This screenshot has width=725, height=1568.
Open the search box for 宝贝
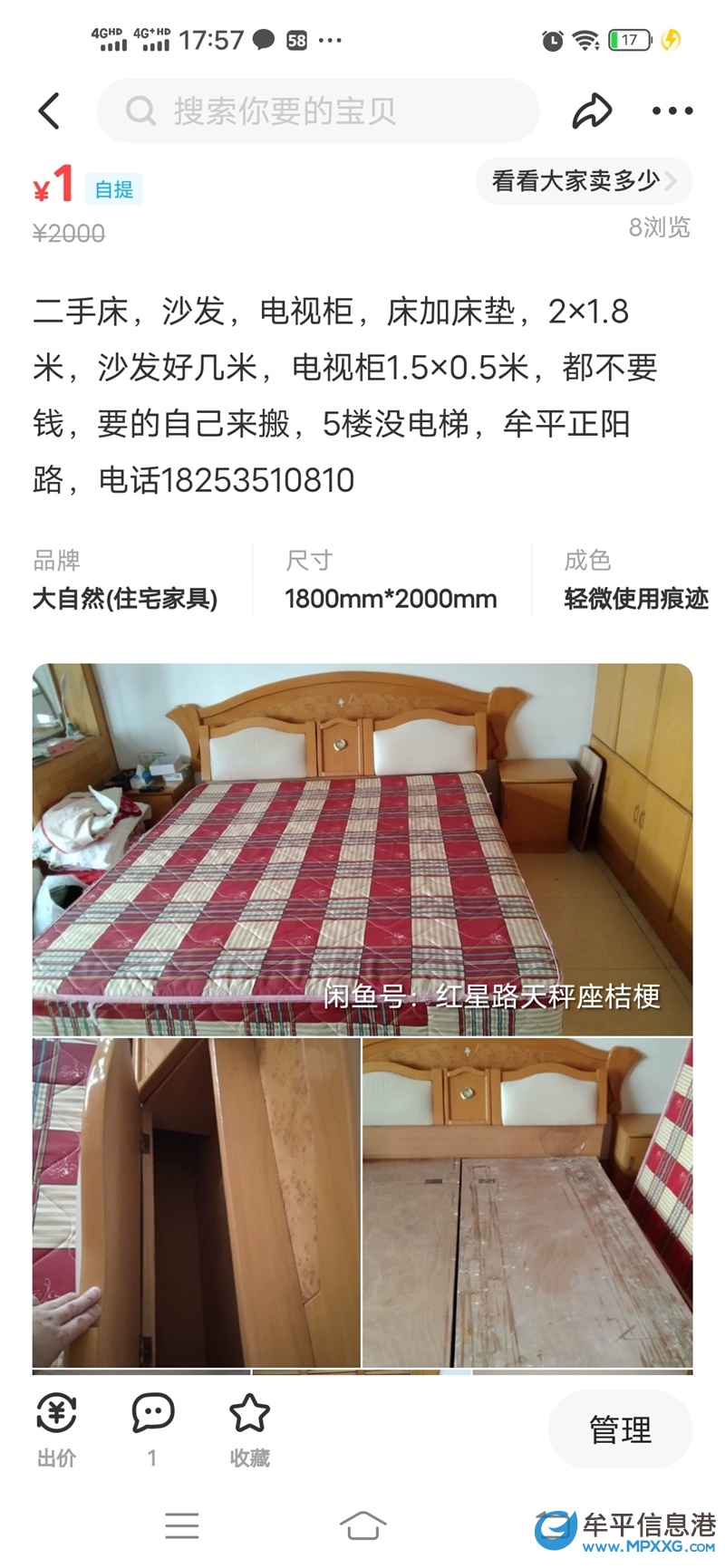pos(317,111)
